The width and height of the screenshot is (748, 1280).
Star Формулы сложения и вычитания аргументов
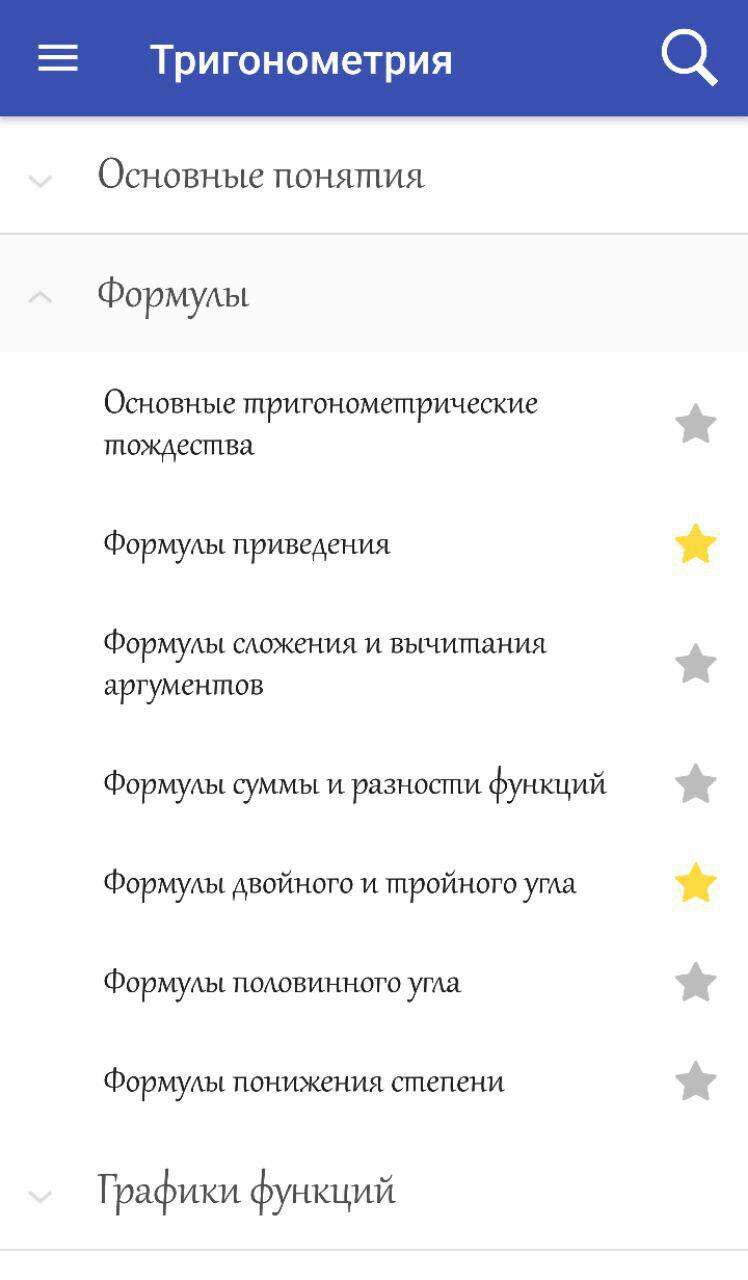[x=696, y=663]
